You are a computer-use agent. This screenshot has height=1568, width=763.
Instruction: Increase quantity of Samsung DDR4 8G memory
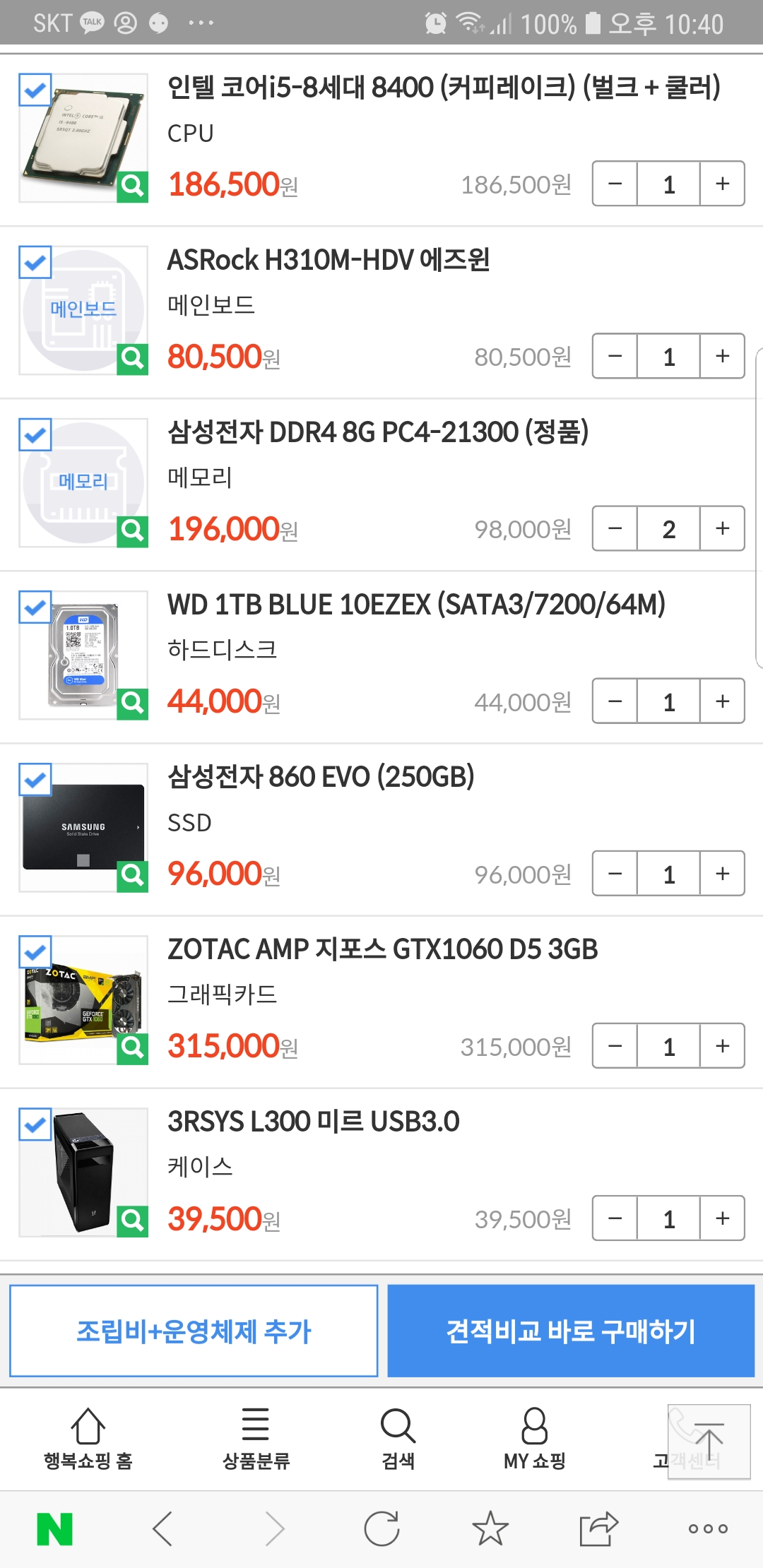coord(722,528)
